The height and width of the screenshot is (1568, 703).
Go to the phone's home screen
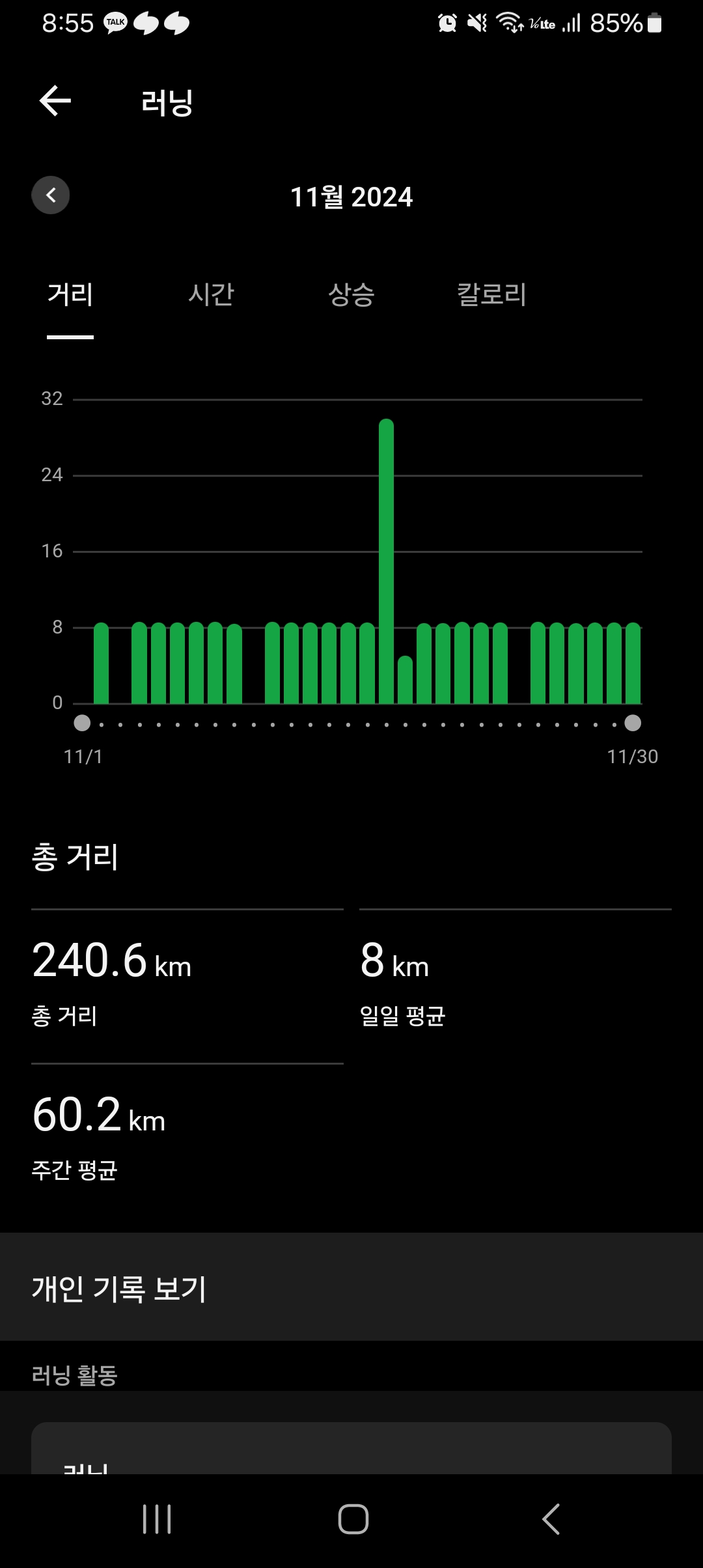coord(353,1519)
